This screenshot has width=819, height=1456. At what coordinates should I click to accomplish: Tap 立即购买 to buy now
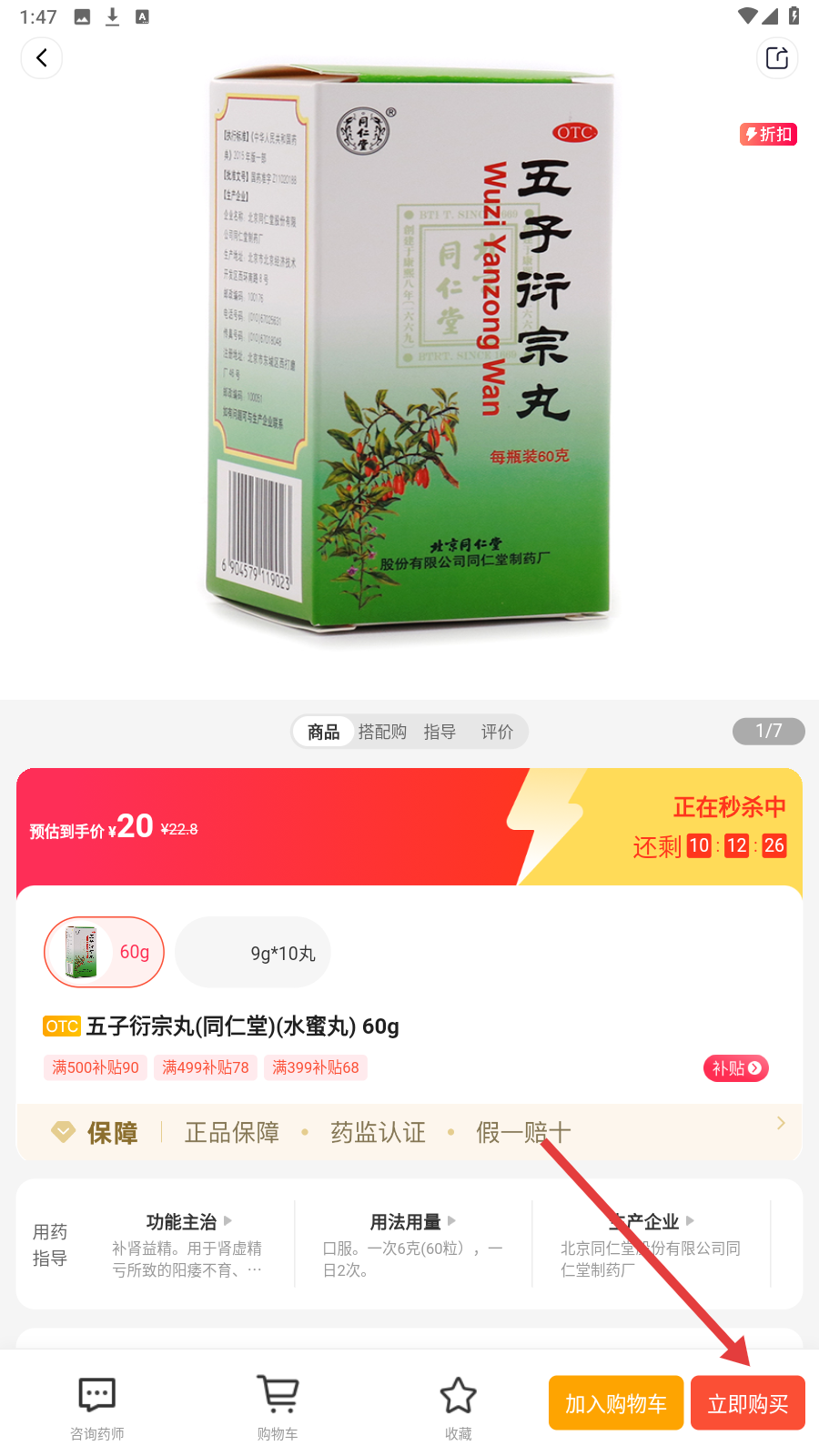[747, 1403]
